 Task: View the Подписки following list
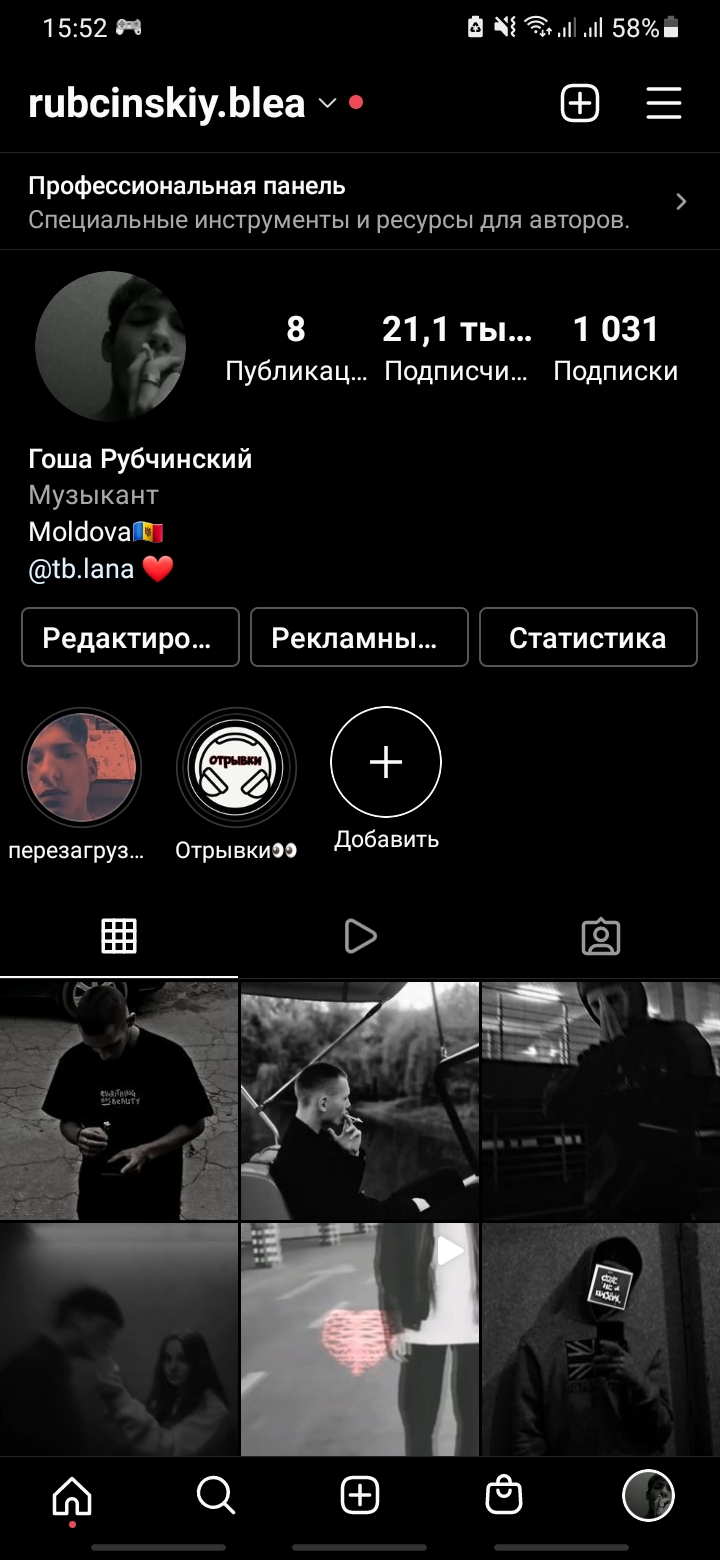click(615, 347)
